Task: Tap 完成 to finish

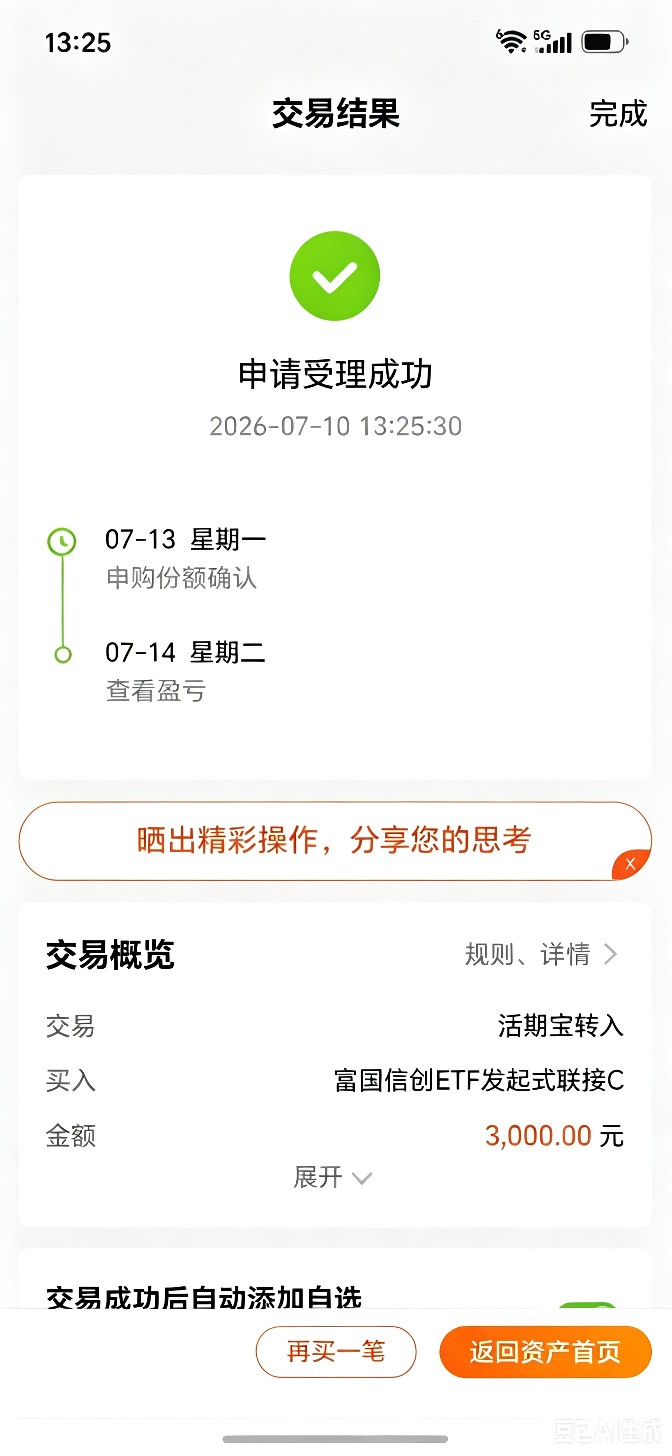Action: click(618, 114)
